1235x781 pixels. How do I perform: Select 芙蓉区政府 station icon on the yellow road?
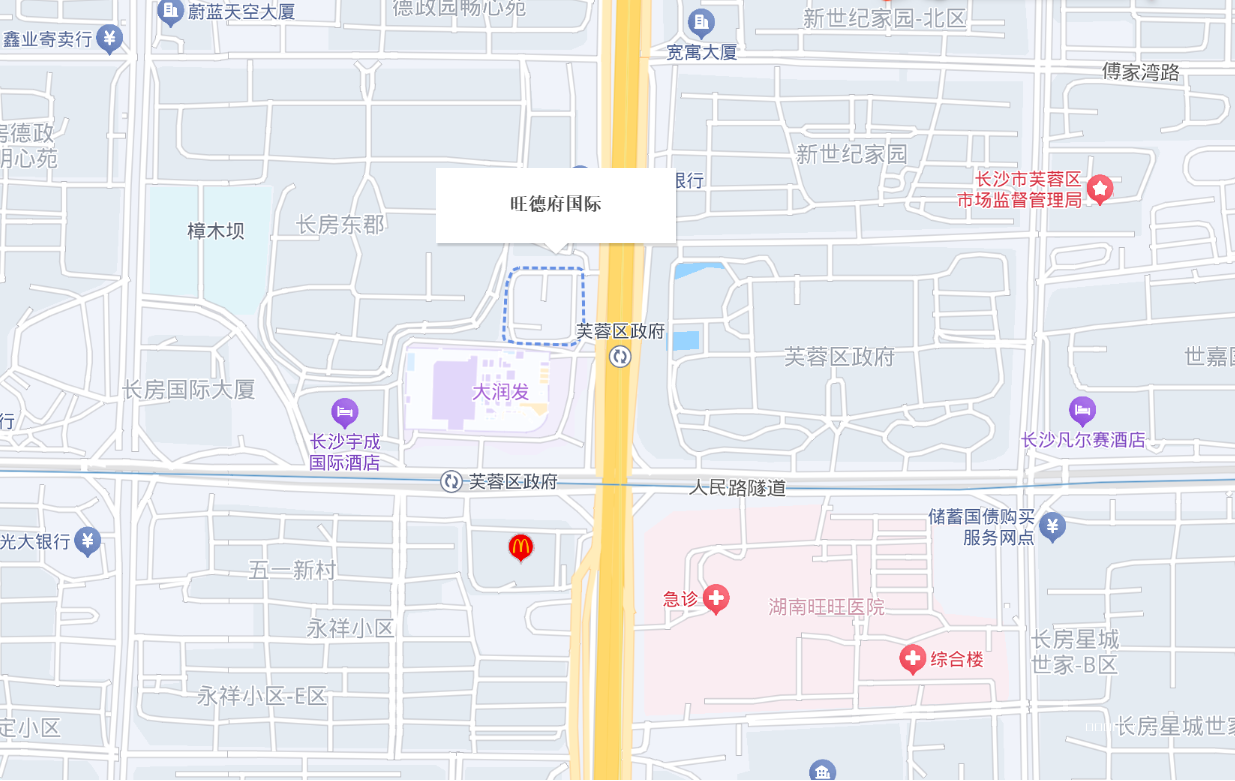[621, 356]
